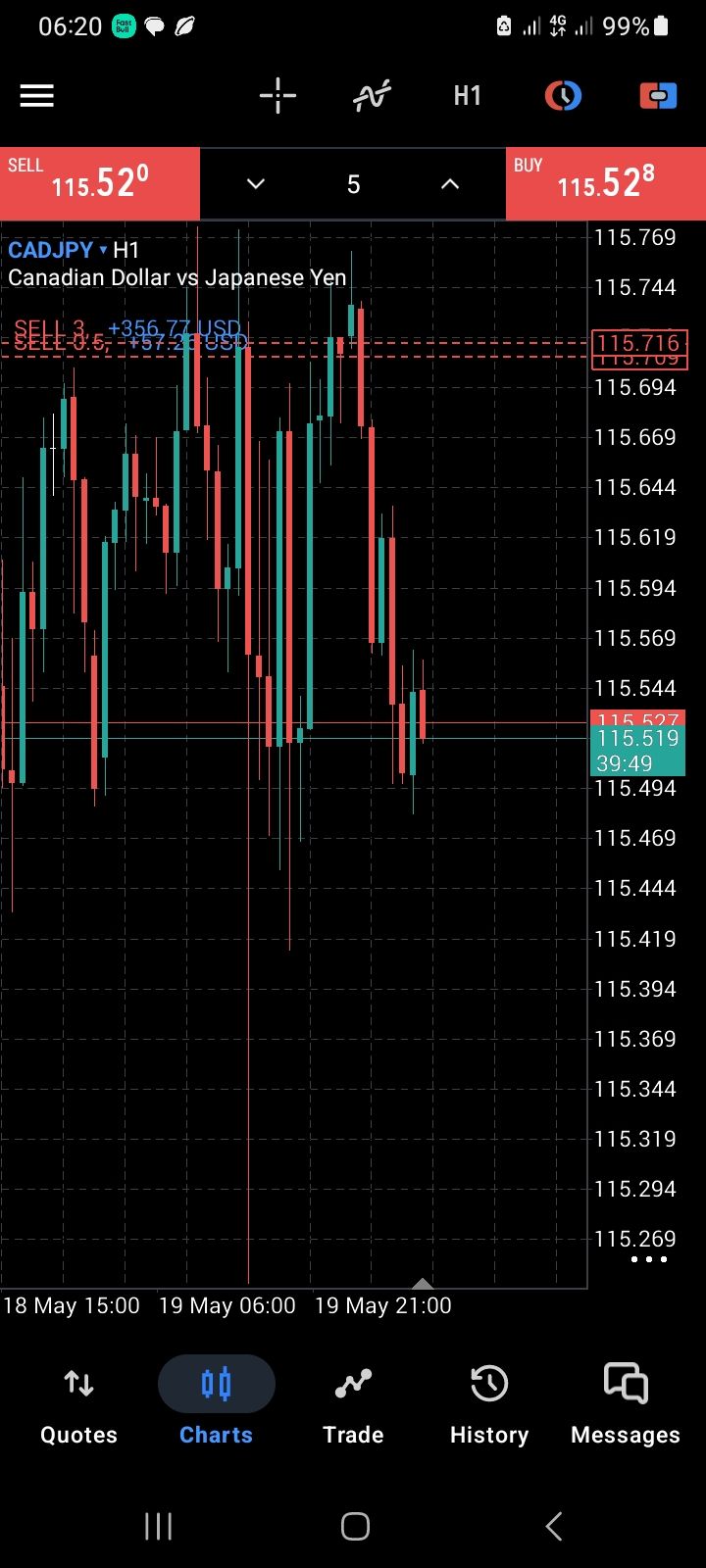Image resolution: width=706 pixels, height=1568 pixels.
Task: Open the three-dot chart options
Action: point(649,1259)
